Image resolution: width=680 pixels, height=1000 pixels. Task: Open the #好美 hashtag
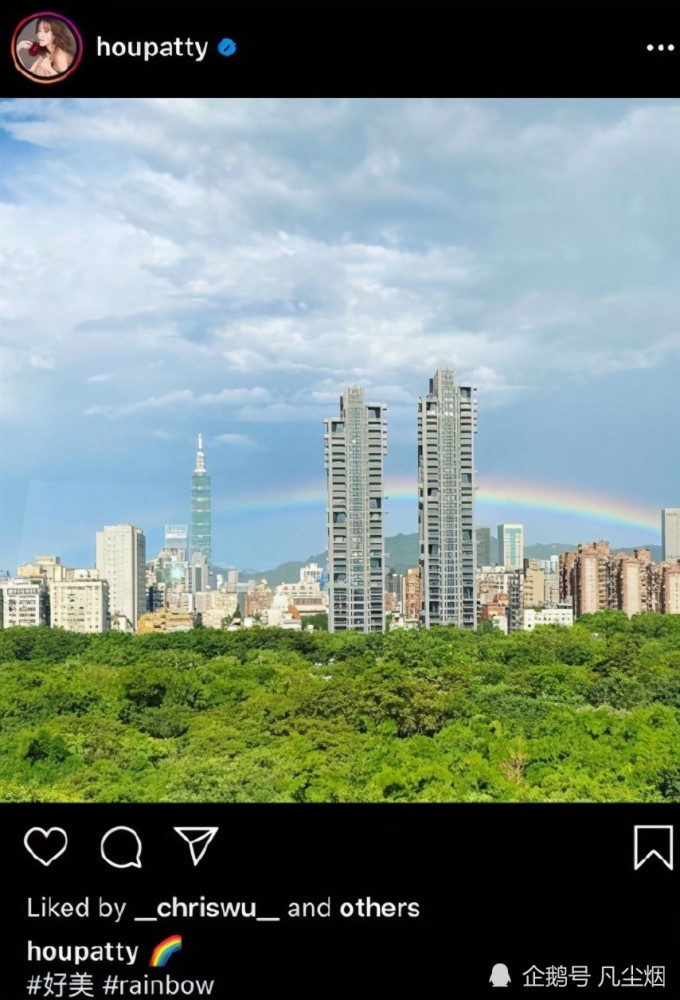[x=60, y=984]
